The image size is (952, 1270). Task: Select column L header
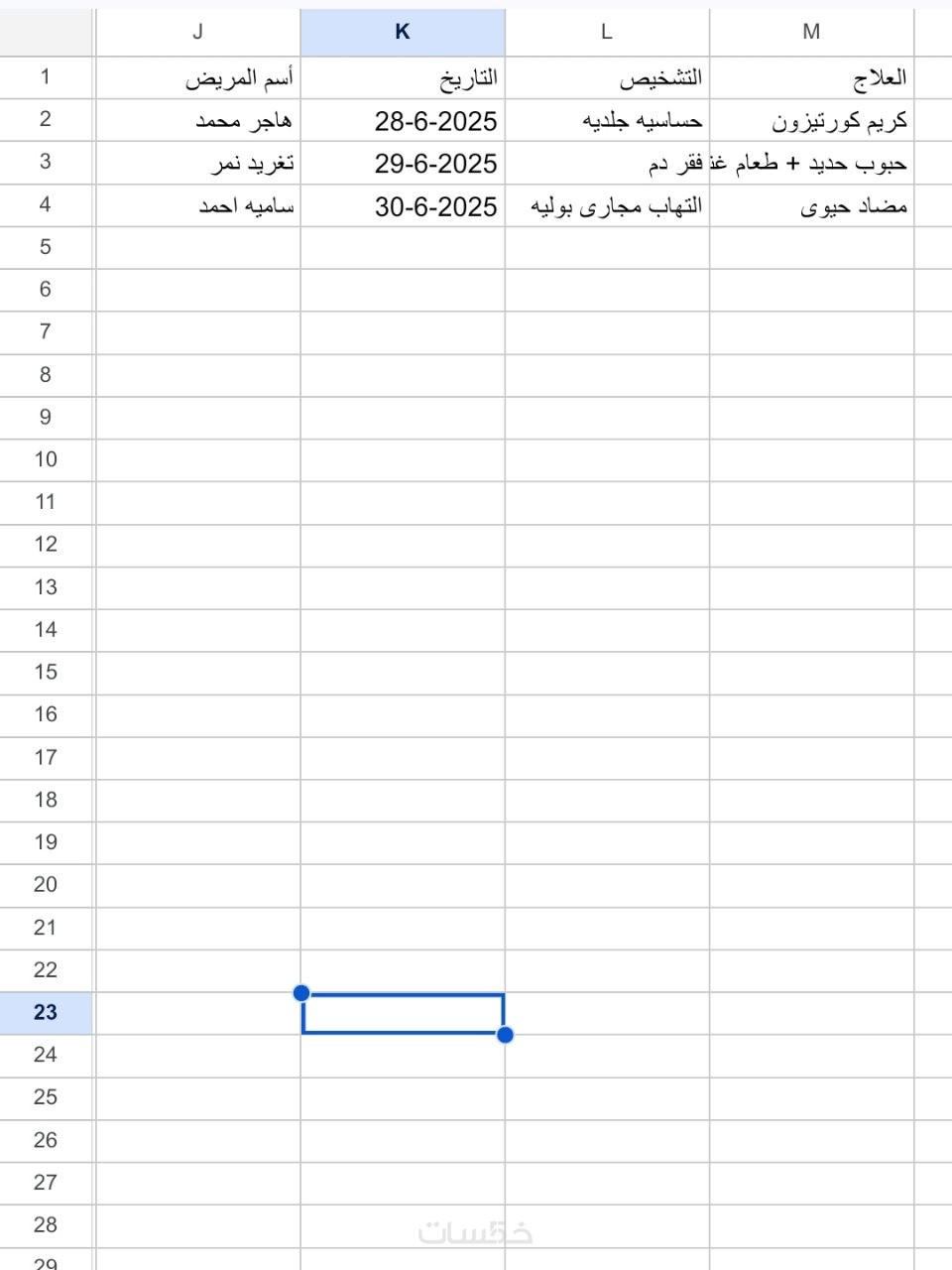pos(607,32)
